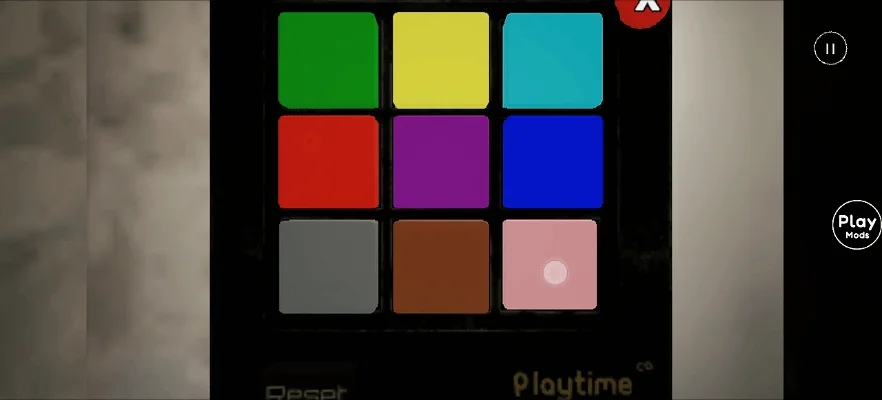Tap the pink color tile

(x=550, y=266)
